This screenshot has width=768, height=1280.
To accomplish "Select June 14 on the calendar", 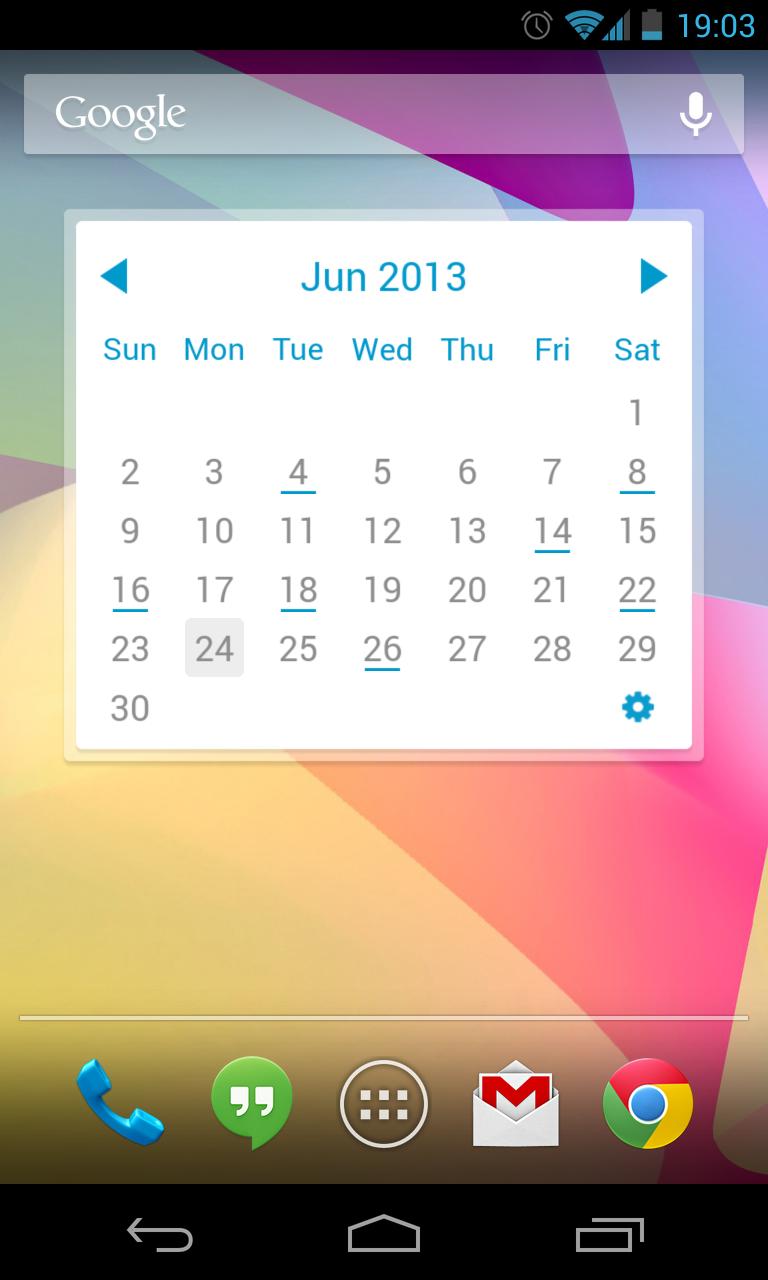I will coord(552,531).
